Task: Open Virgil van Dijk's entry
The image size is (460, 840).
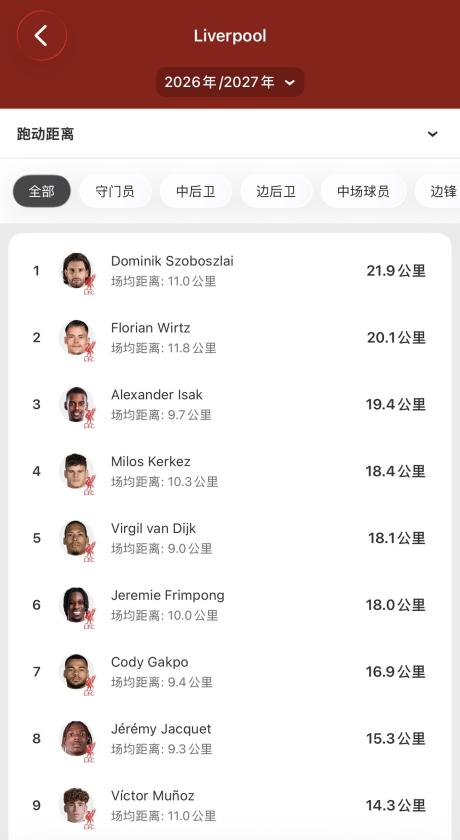Action: [x=230, y=538]
